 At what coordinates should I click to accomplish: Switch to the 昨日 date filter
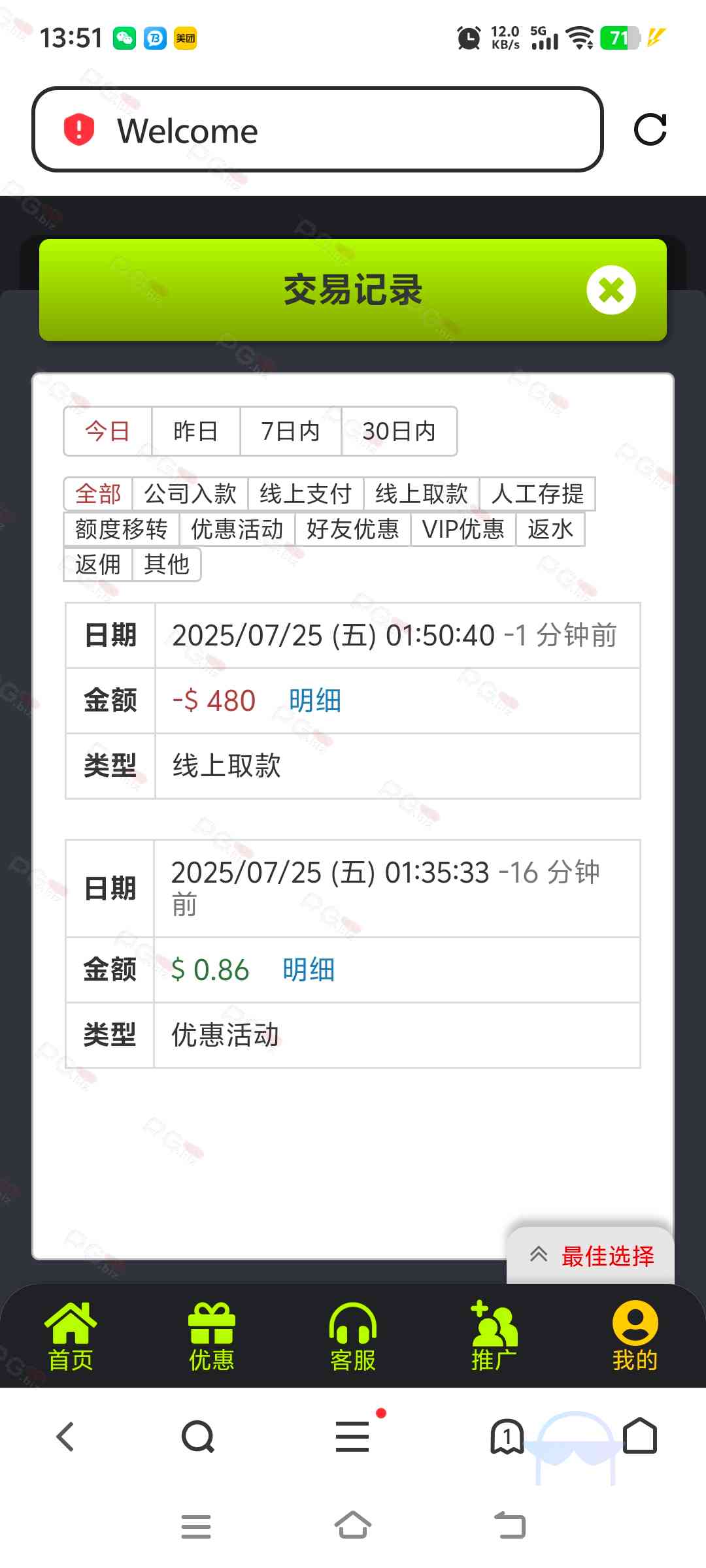(x=195, y=431)
